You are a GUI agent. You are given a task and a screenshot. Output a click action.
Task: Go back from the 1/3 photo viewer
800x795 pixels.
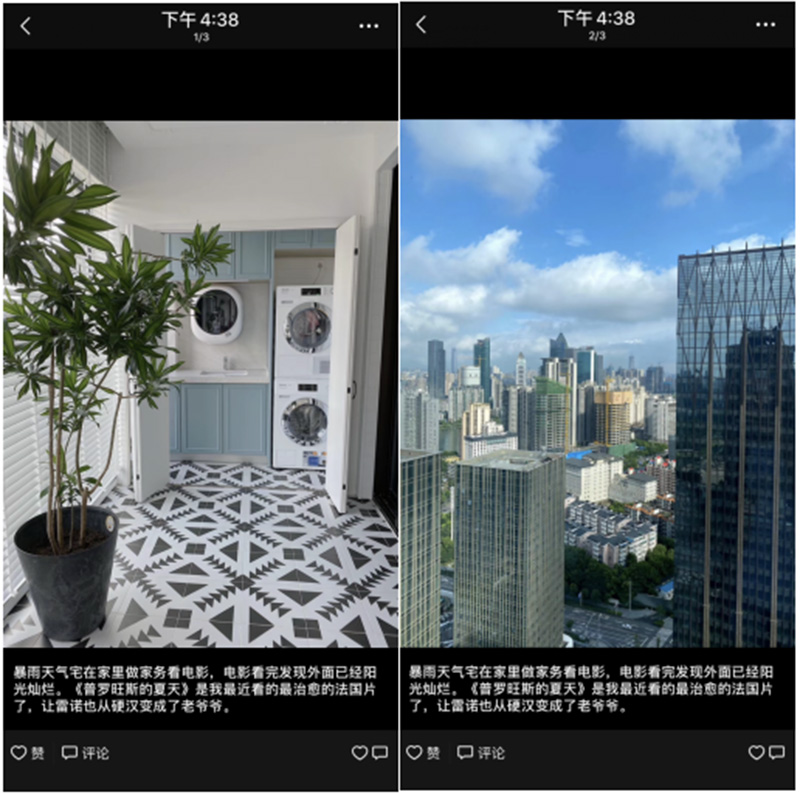(26, 26)
